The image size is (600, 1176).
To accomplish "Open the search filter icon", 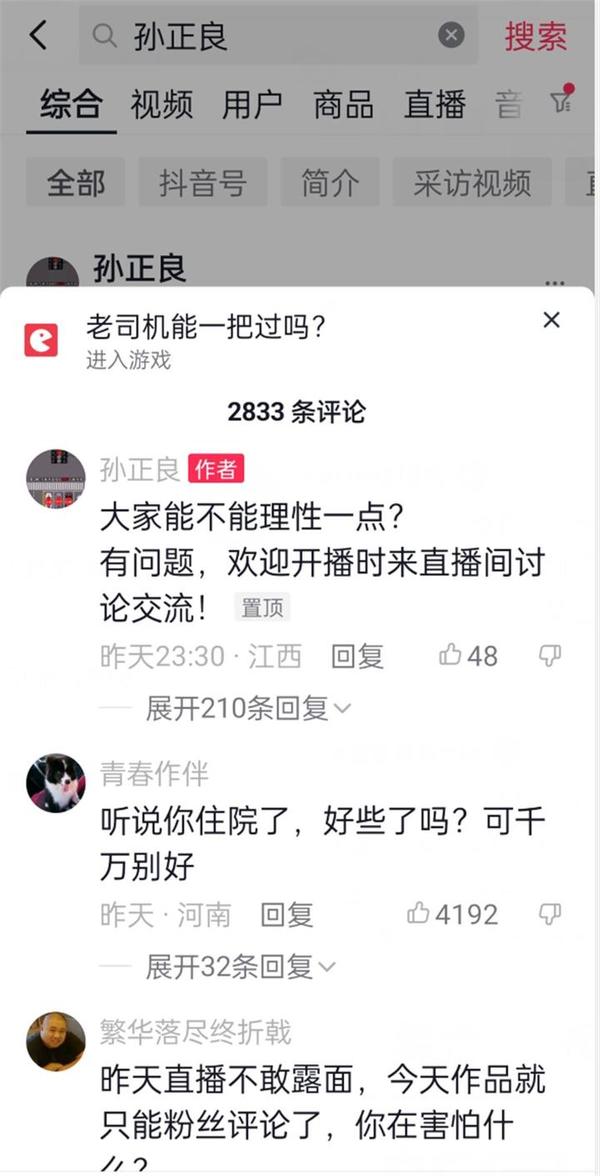I will click(x=562, y=100).
